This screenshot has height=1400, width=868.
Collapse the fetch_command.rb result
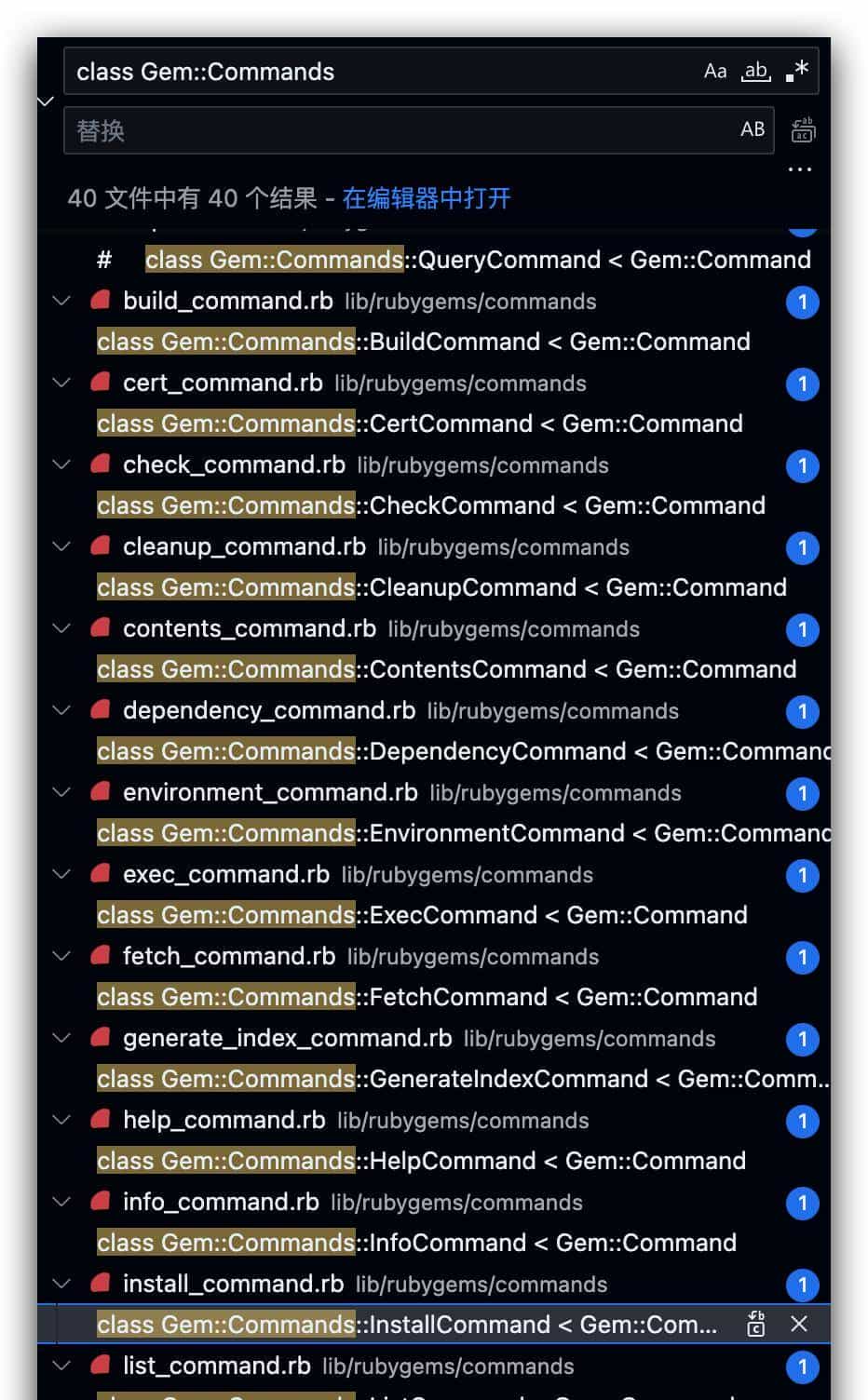tap(61, 956)
